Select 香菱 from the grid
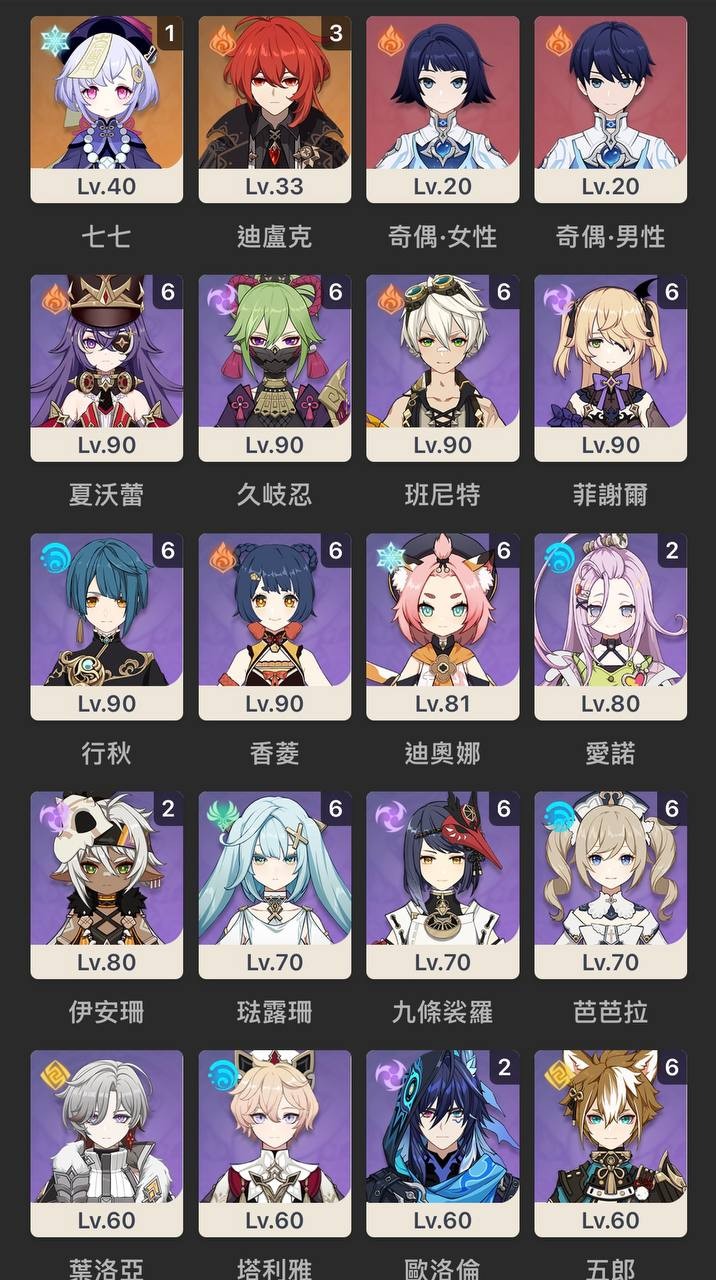This screenshot has height=1280, width=716. pyautogui.click(x=275, y=627)
